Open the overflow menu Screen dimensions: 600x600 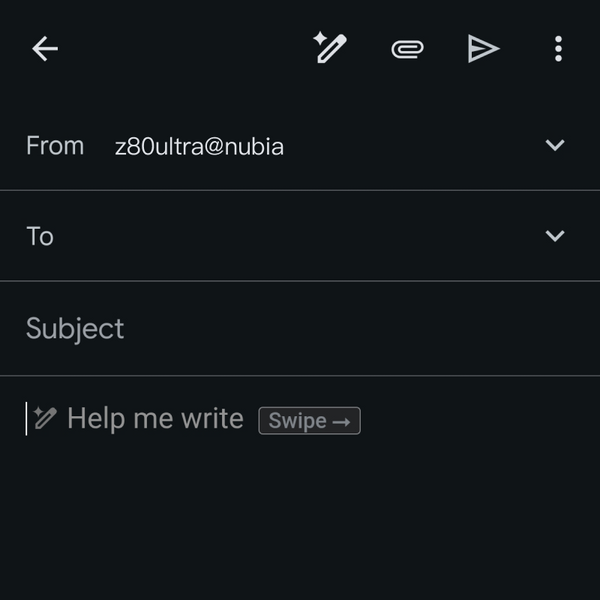tap(558, 49)
